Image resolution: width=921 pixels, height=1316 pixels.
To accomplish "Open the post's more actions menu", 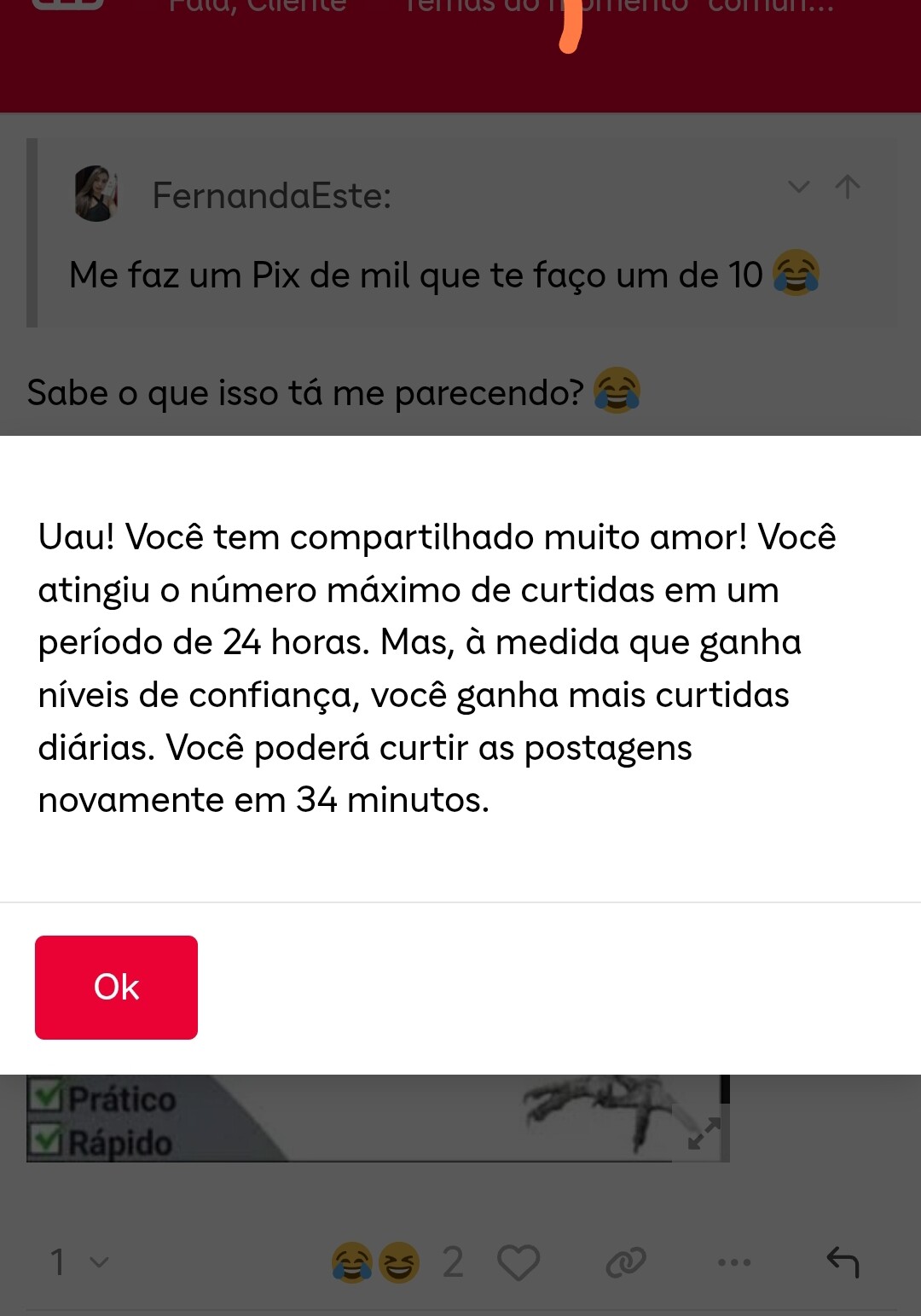I will [734, 1262].
